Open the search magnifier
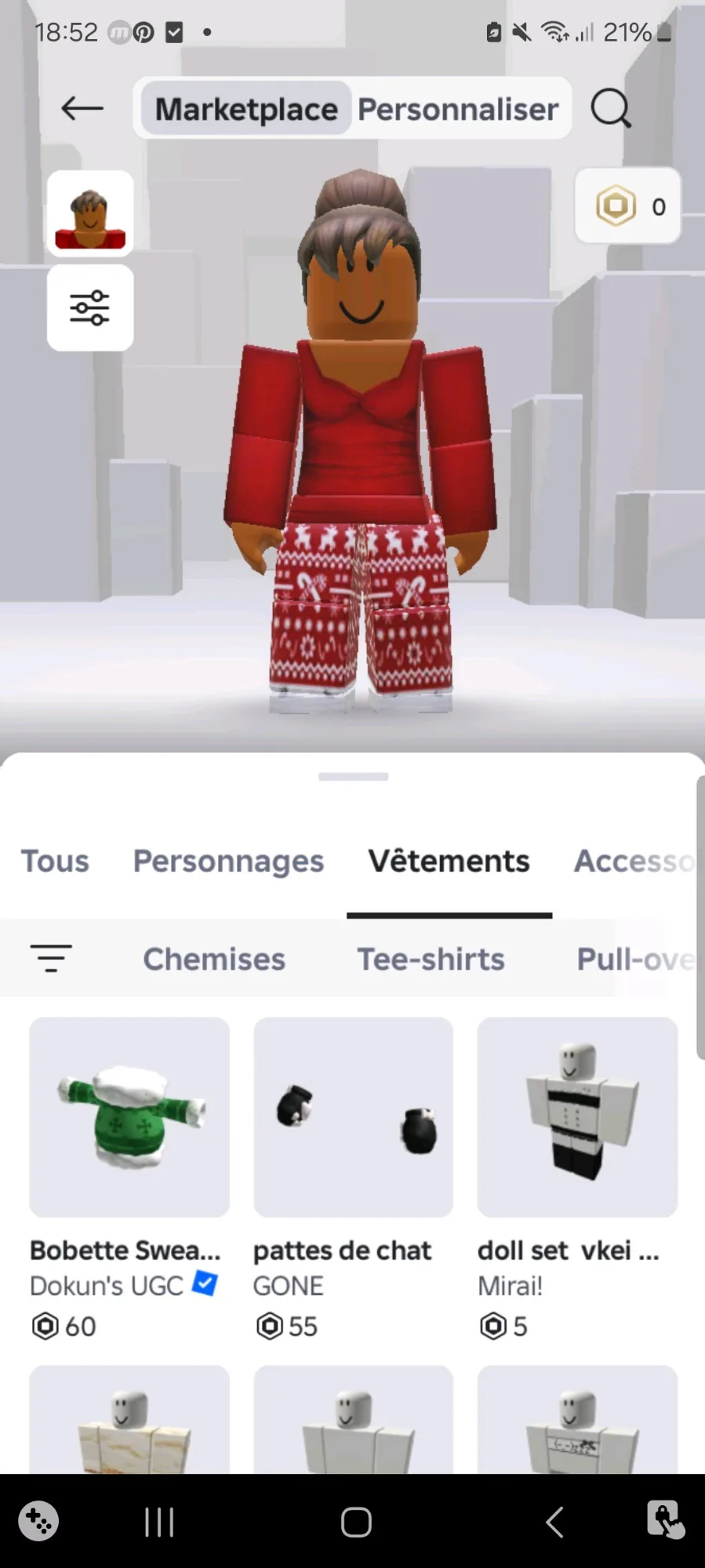This screenshot has height=1568, width=705. [x=610, y=108]
